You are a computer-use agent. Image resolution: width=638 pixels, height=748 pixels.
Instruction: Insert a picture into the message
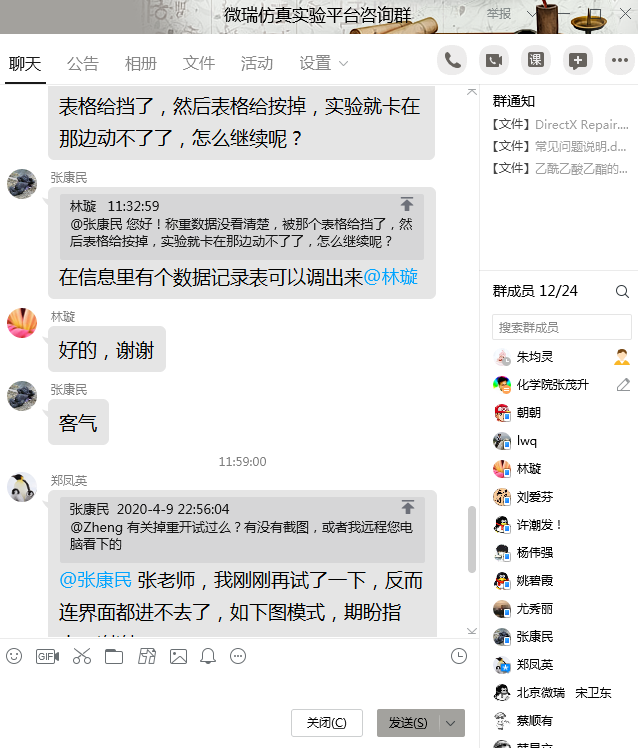[178, 657]
